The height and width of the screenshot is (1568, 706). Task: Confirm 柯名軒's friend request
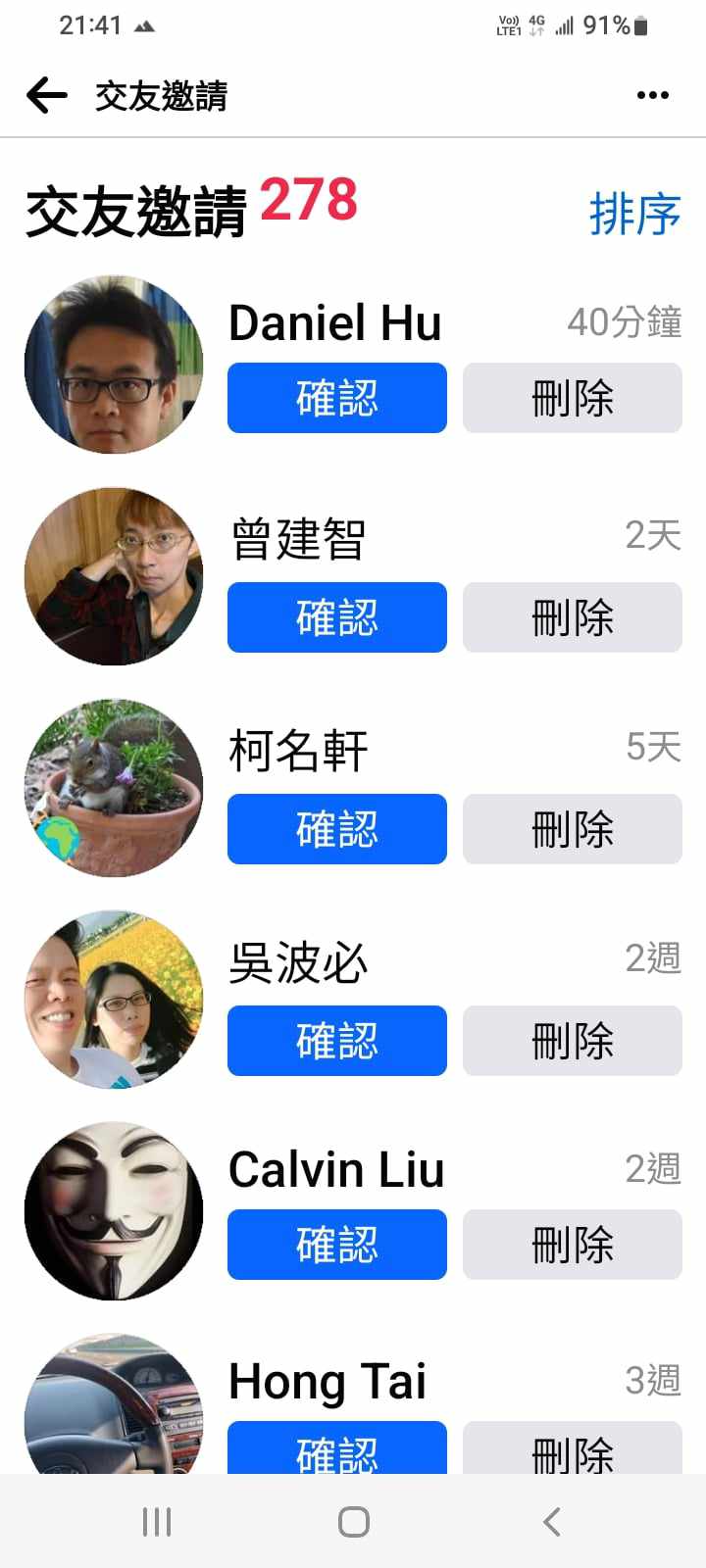coord(337,829)
